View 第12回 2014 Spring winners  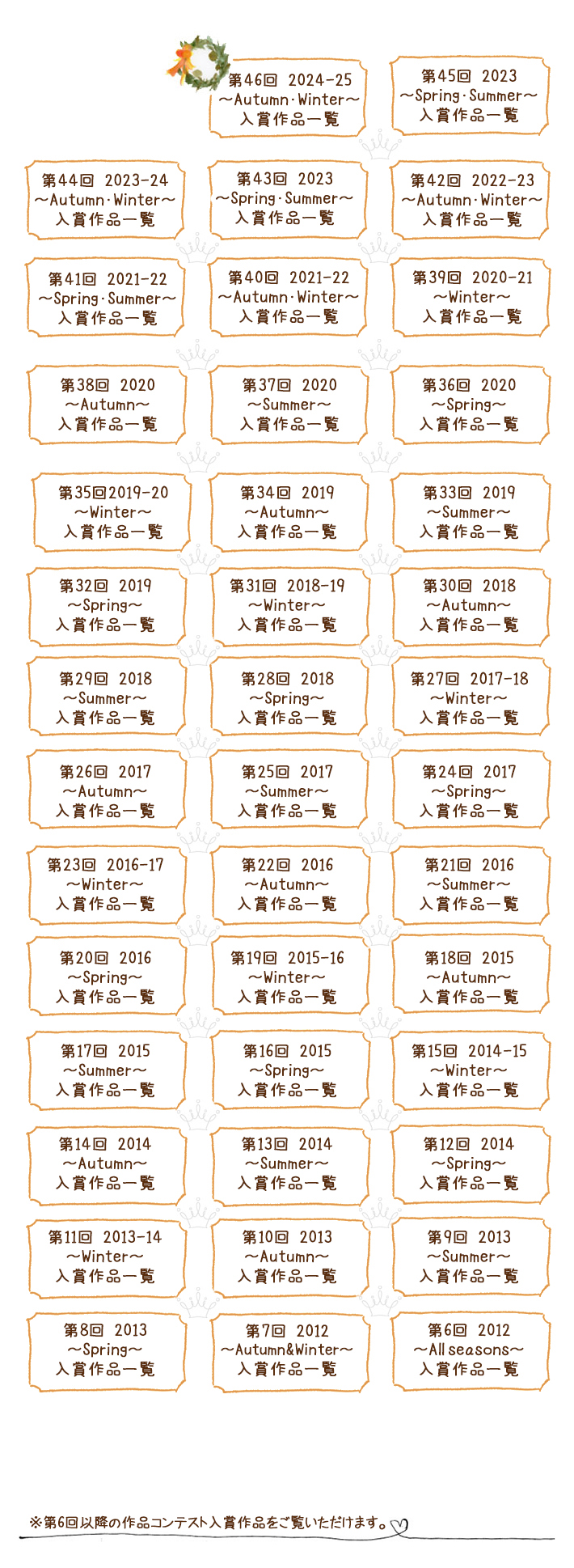point(469,1163)
